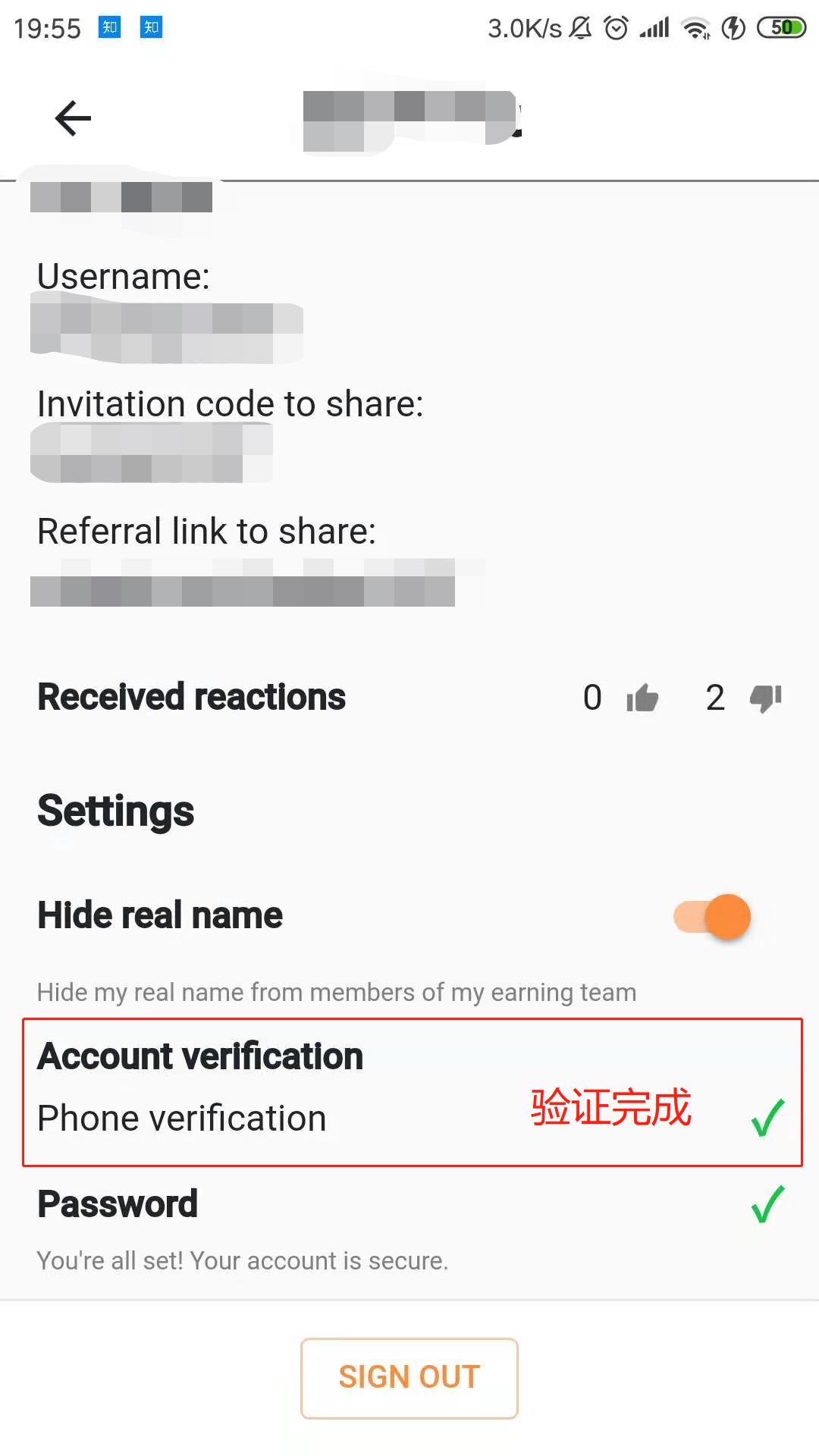819x1456 pixels.
Task: Tap the thumbs up reaction icon
Action: (x=641, y=698)
